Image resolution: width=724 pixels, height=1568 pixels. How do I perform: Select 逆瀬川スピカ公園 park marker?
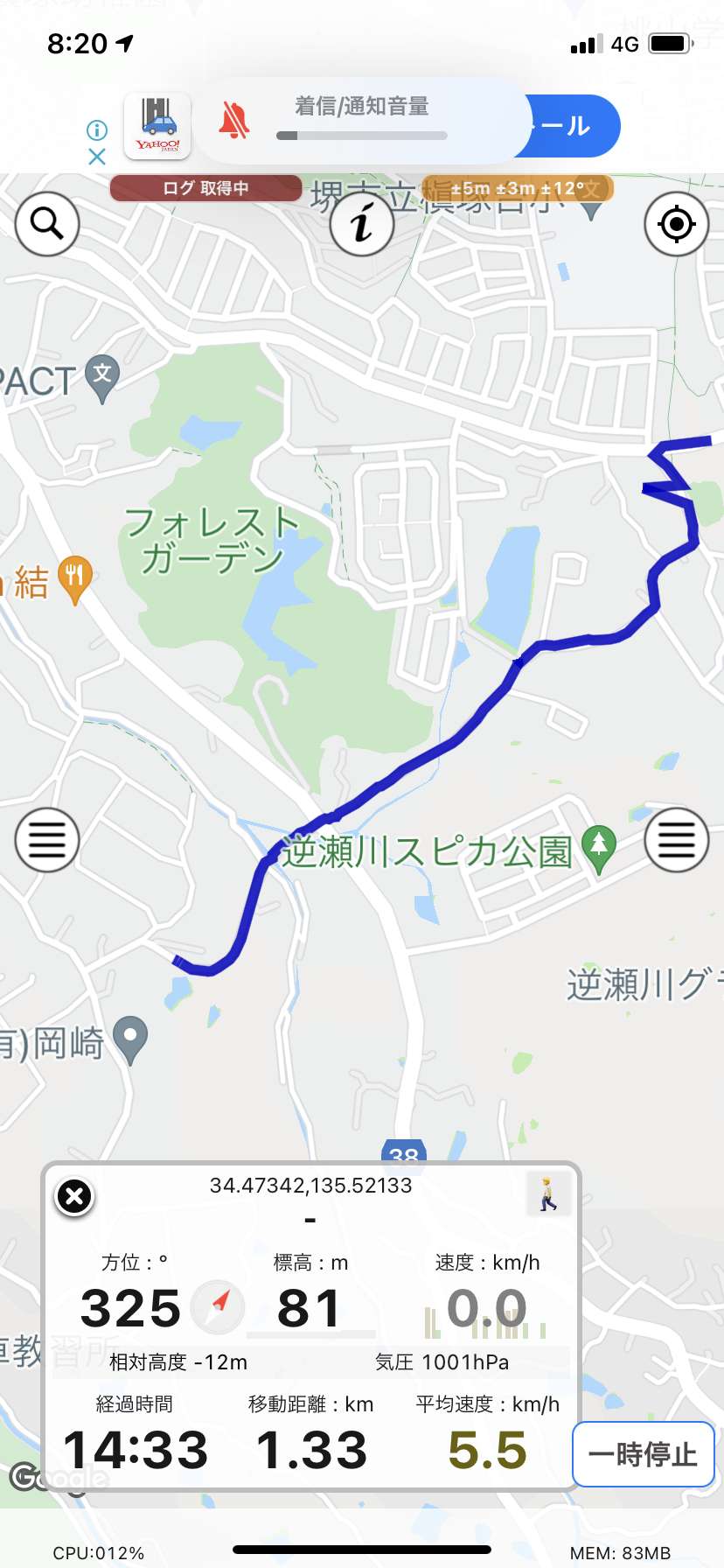[599, 850]
